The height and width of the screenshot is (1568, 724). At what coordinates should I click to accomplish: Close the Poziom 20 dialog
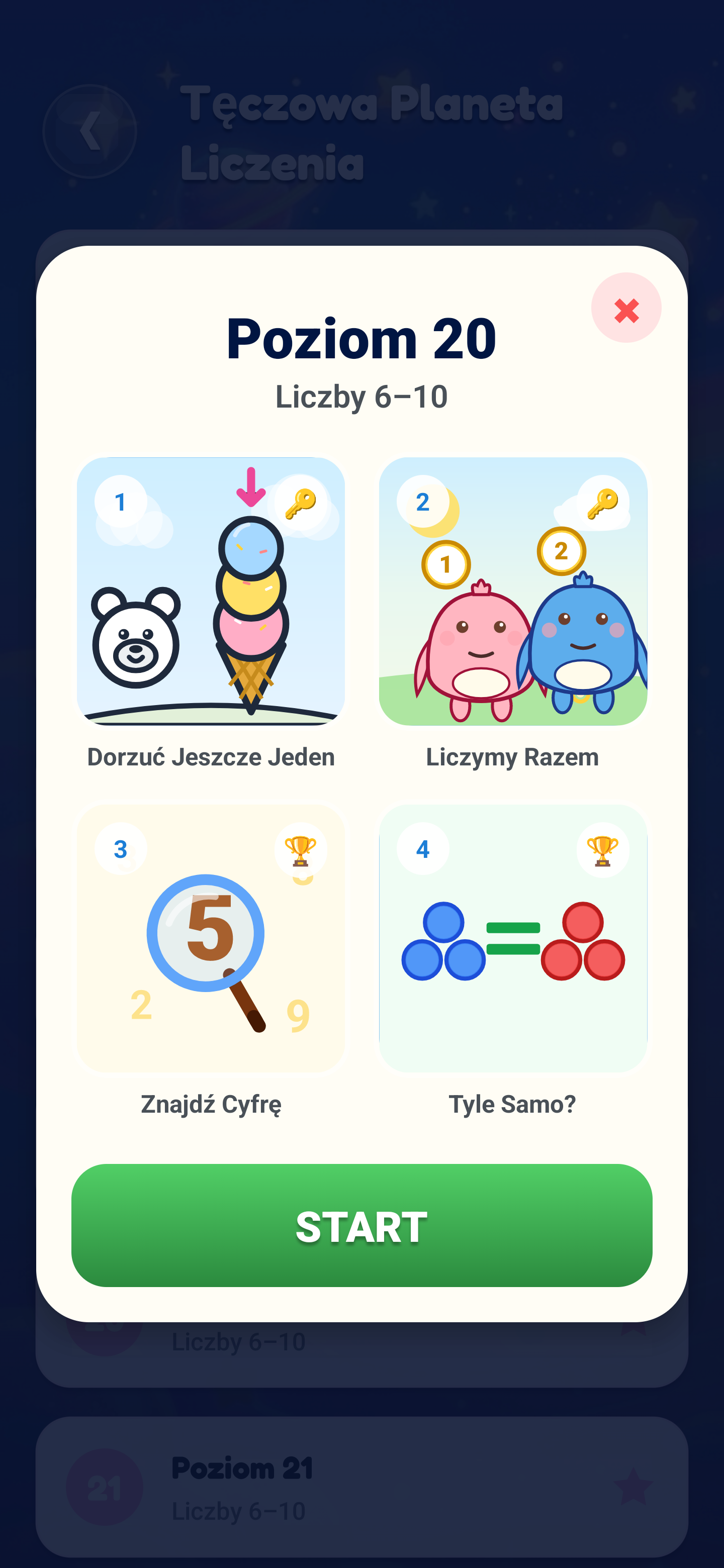click(626, 308)
